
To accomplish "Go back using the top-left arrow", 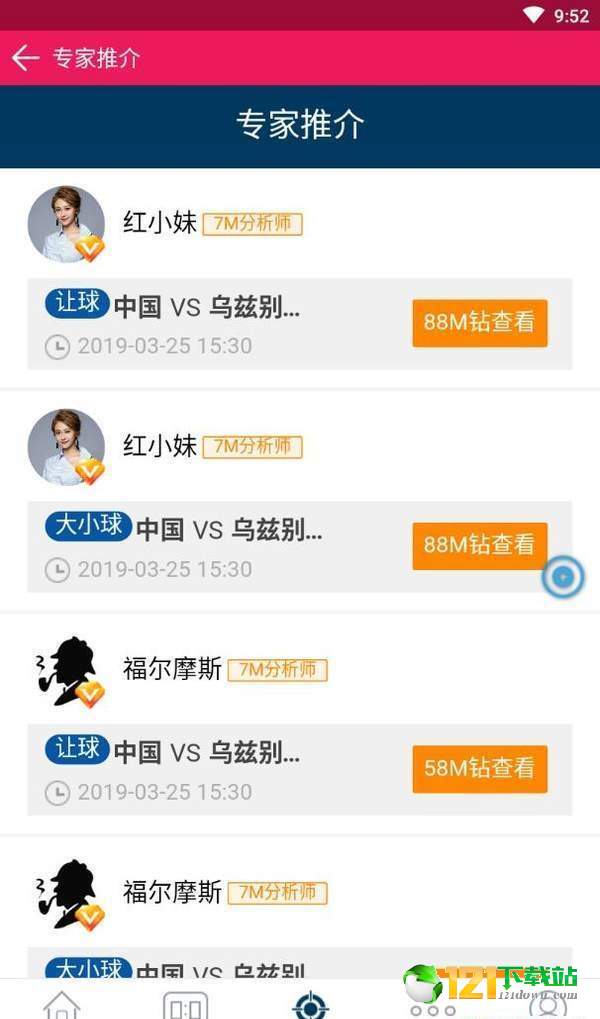I will [x=25, y=58].
